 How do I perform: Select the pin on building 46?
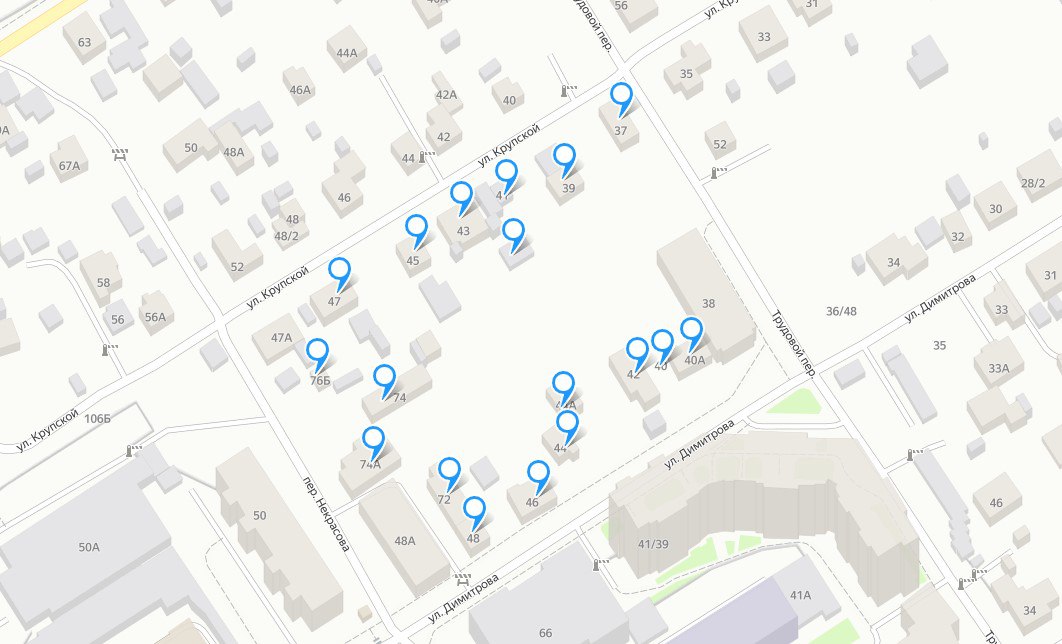(538, 473)
